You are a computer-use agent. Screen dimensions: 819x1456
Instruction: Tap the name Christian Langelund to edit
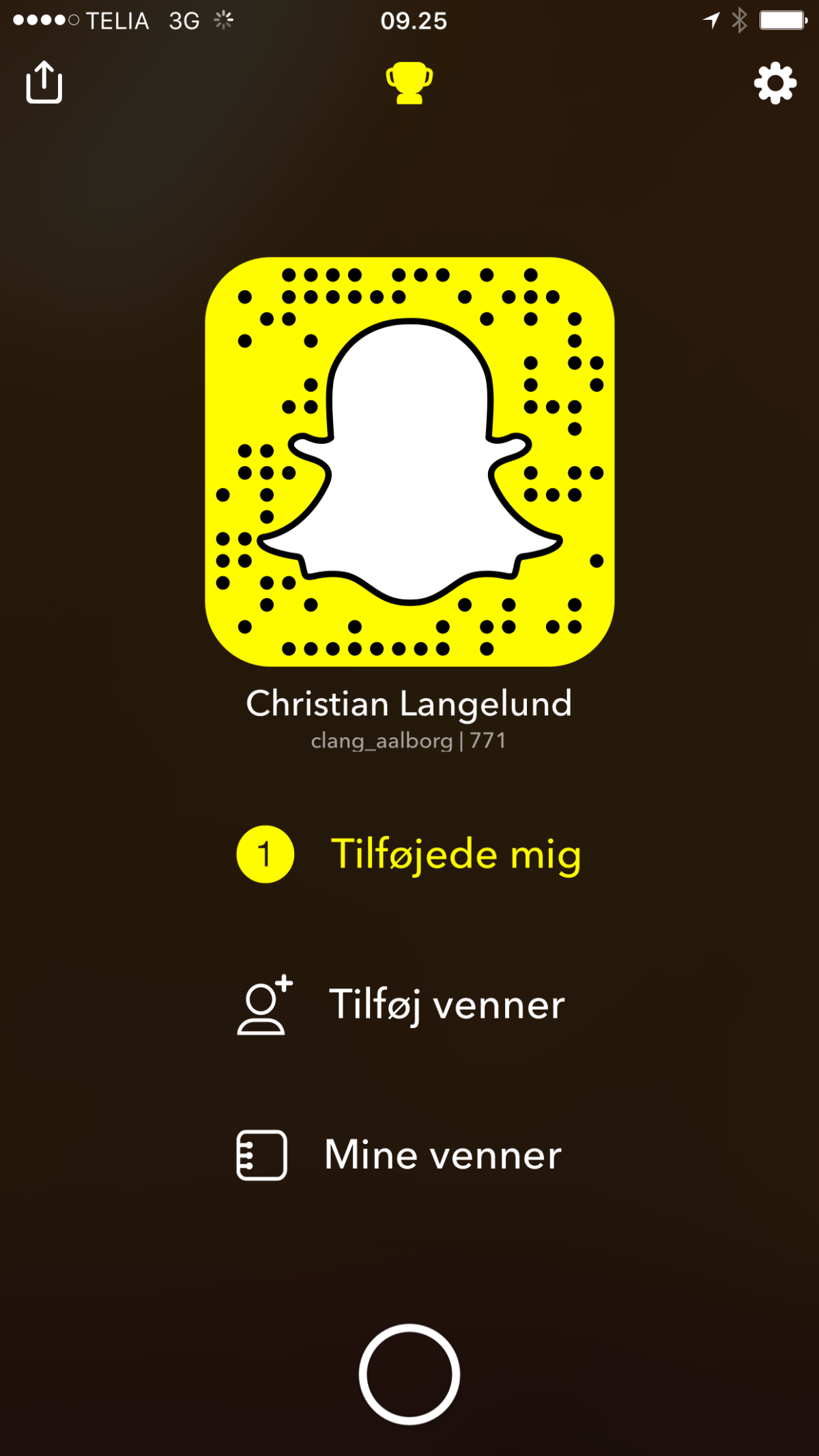(x=409, y=704)
